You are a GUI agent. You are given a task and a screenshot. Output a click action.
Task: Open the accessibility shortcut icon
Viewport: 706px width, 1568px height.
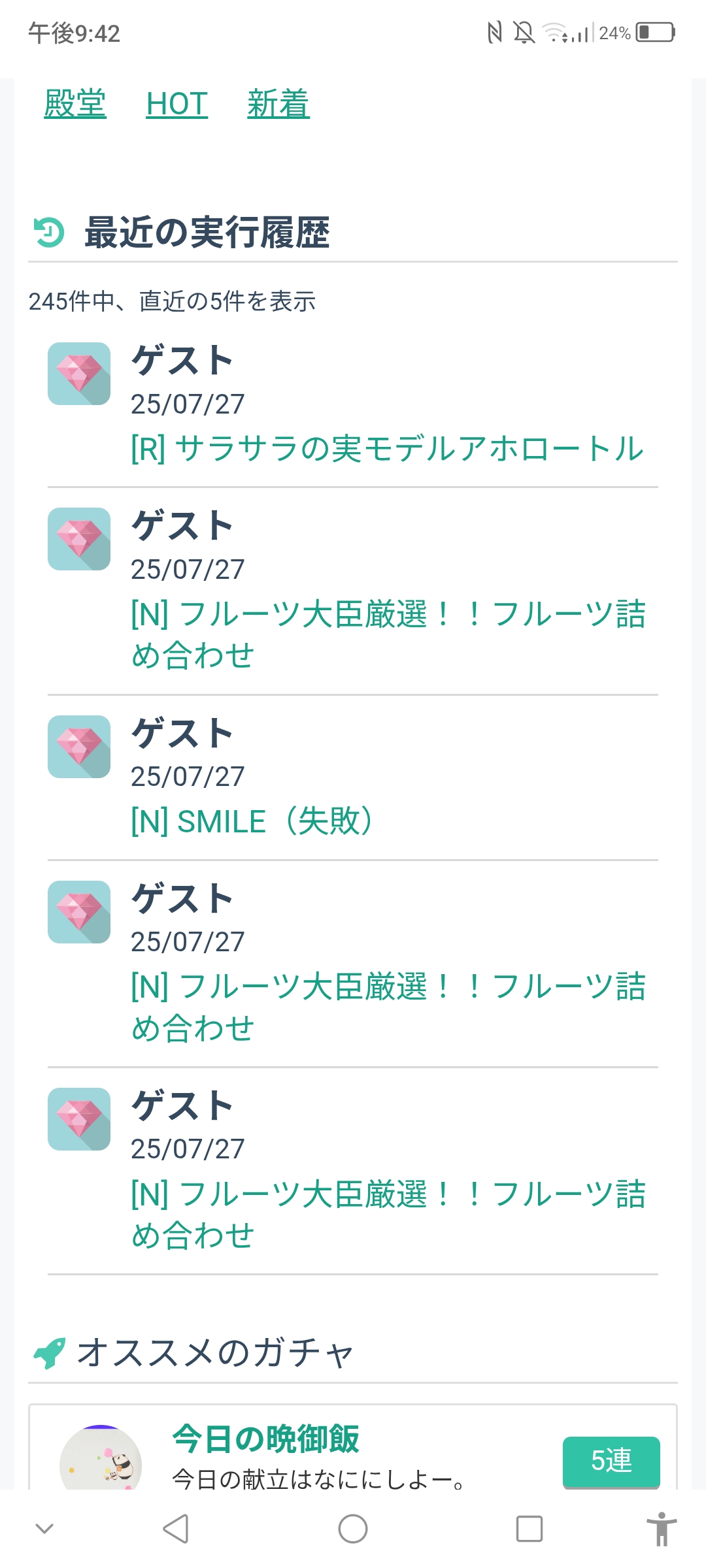[662, 1529]
